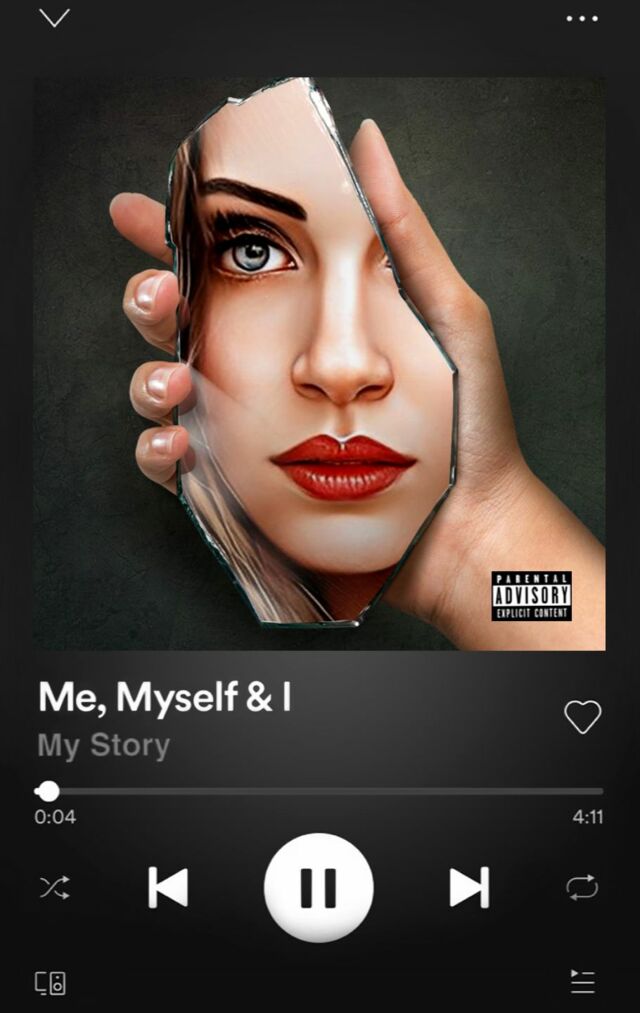Enable shuffle playback
Viewport: 640px width, 1013px height.
tap(54, 887)
